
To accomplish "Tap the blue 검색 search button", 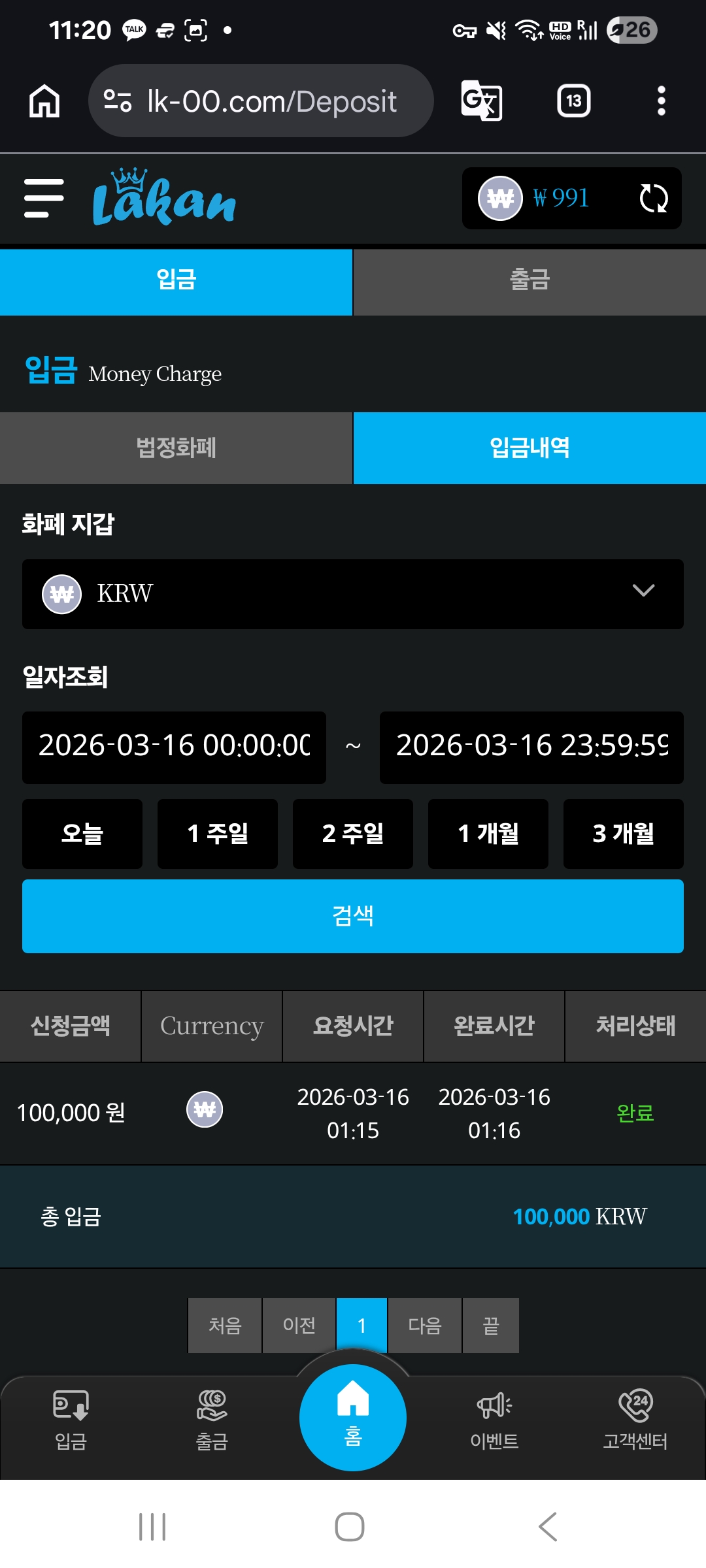I will pyautogui.click(x=353, y=916).
